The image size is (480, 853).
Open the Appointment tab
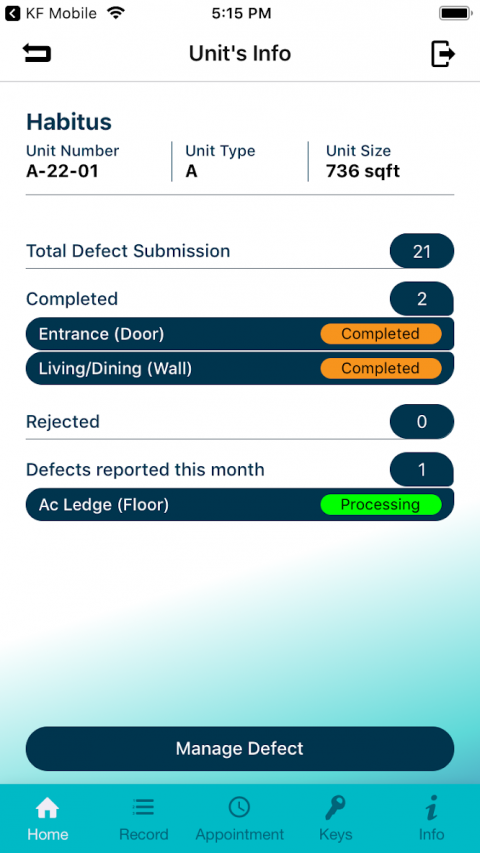[239, 819]
